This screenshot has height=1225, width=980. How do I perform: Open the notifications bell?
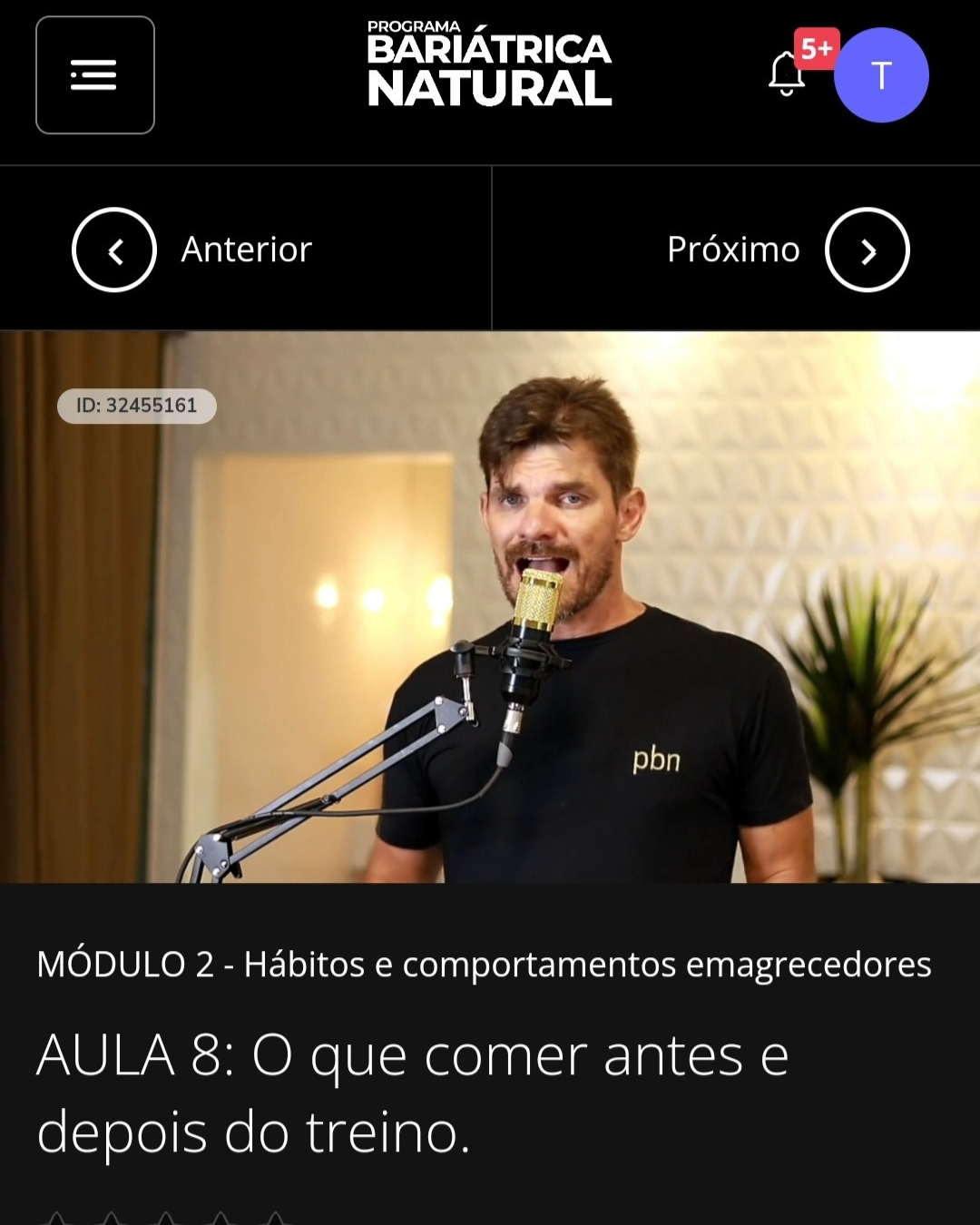point(787,74)
